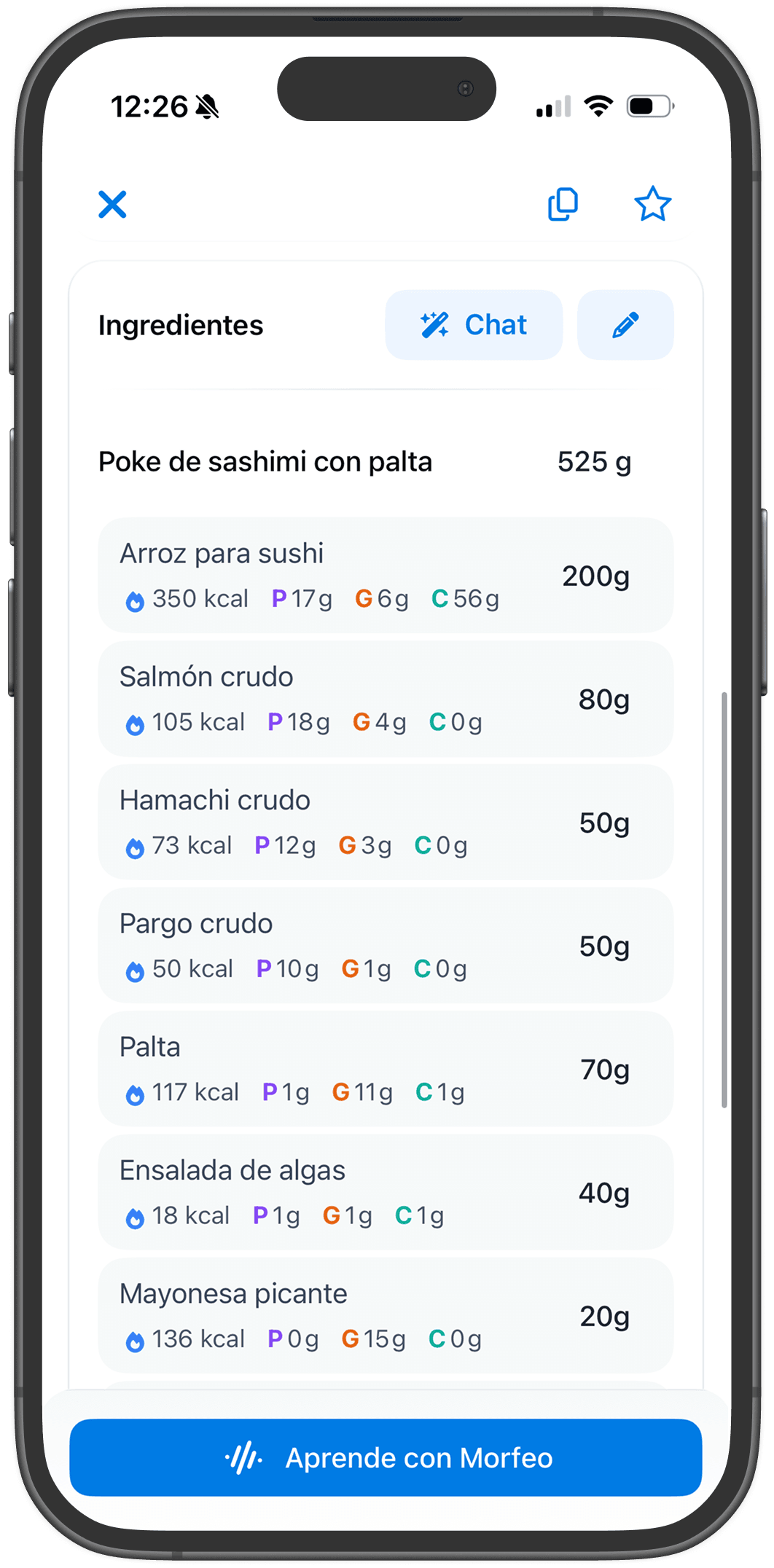Click the magic wand icon in the Chat button
Image resolution: width=774 pixels, height=1568 pixels.
tap(435, 324)
